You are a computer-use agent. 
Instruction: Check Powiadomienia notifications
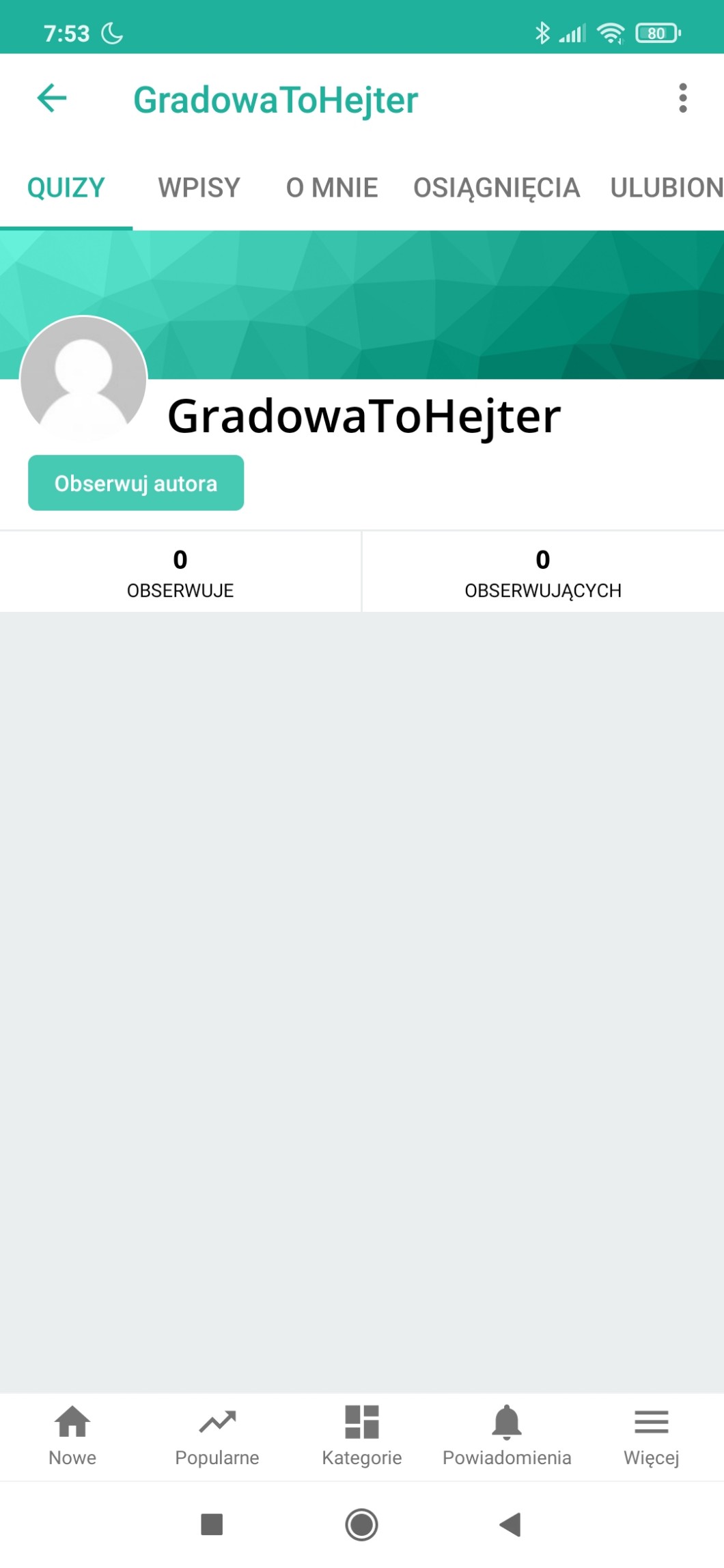pos(507,1436)
